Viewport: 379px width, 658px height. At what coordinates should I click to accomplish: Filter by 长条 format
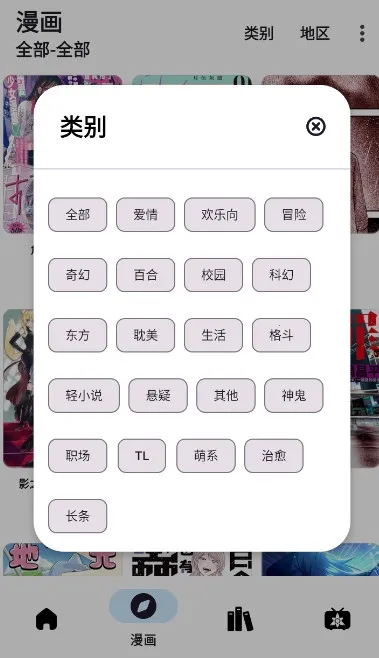point(78,516)
